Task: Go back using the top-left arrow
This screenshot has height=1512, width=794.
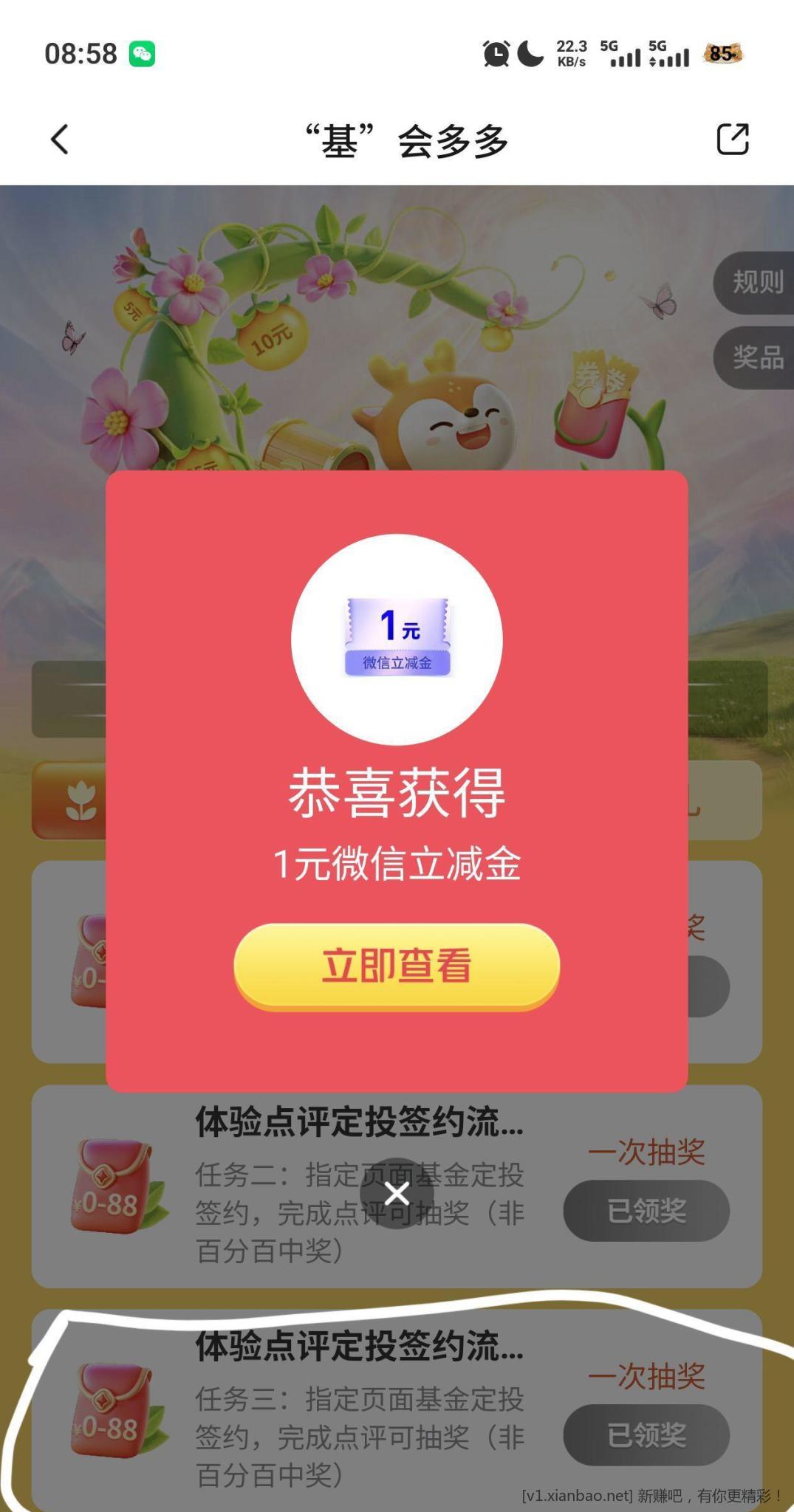Action: [60, 139]
